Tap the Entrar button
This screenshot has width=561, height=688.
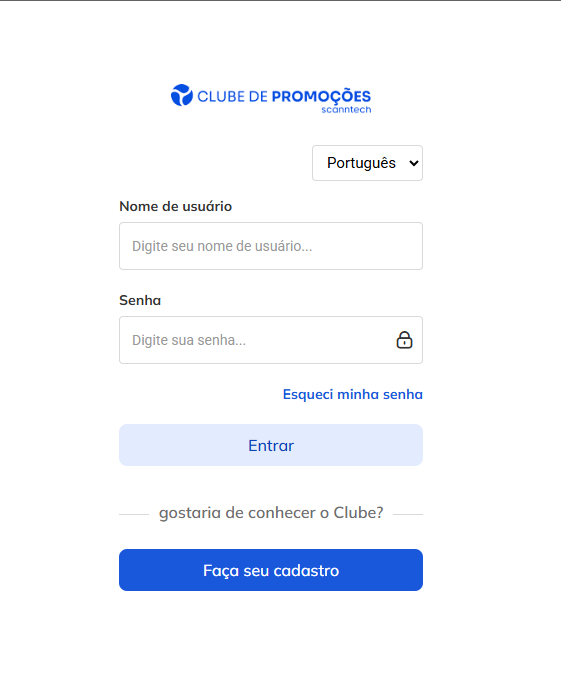[271, 445]
